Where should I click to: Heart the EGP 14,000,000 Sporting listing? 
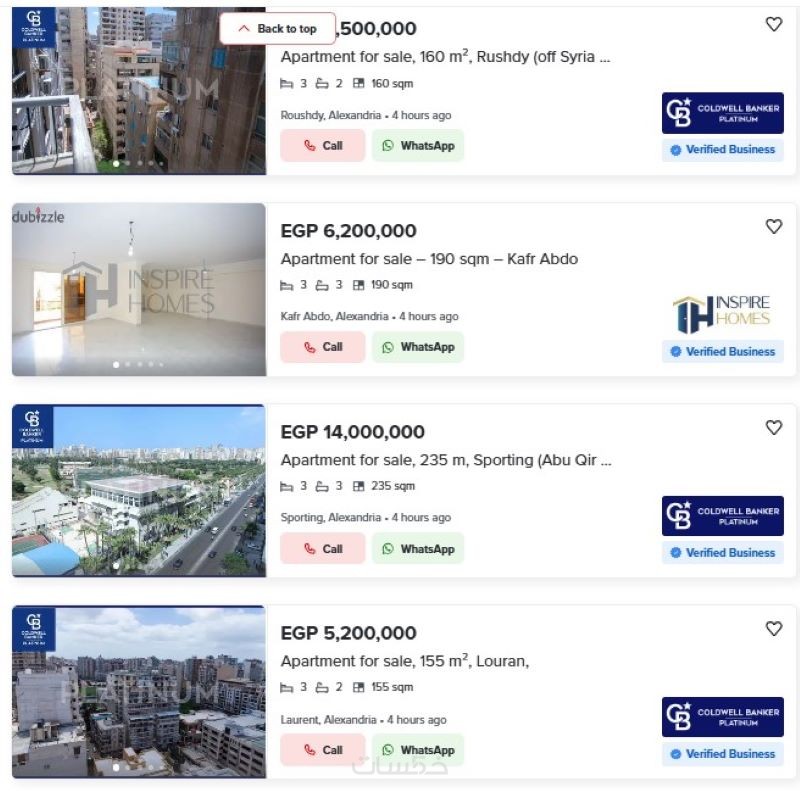tap(773, 428)
